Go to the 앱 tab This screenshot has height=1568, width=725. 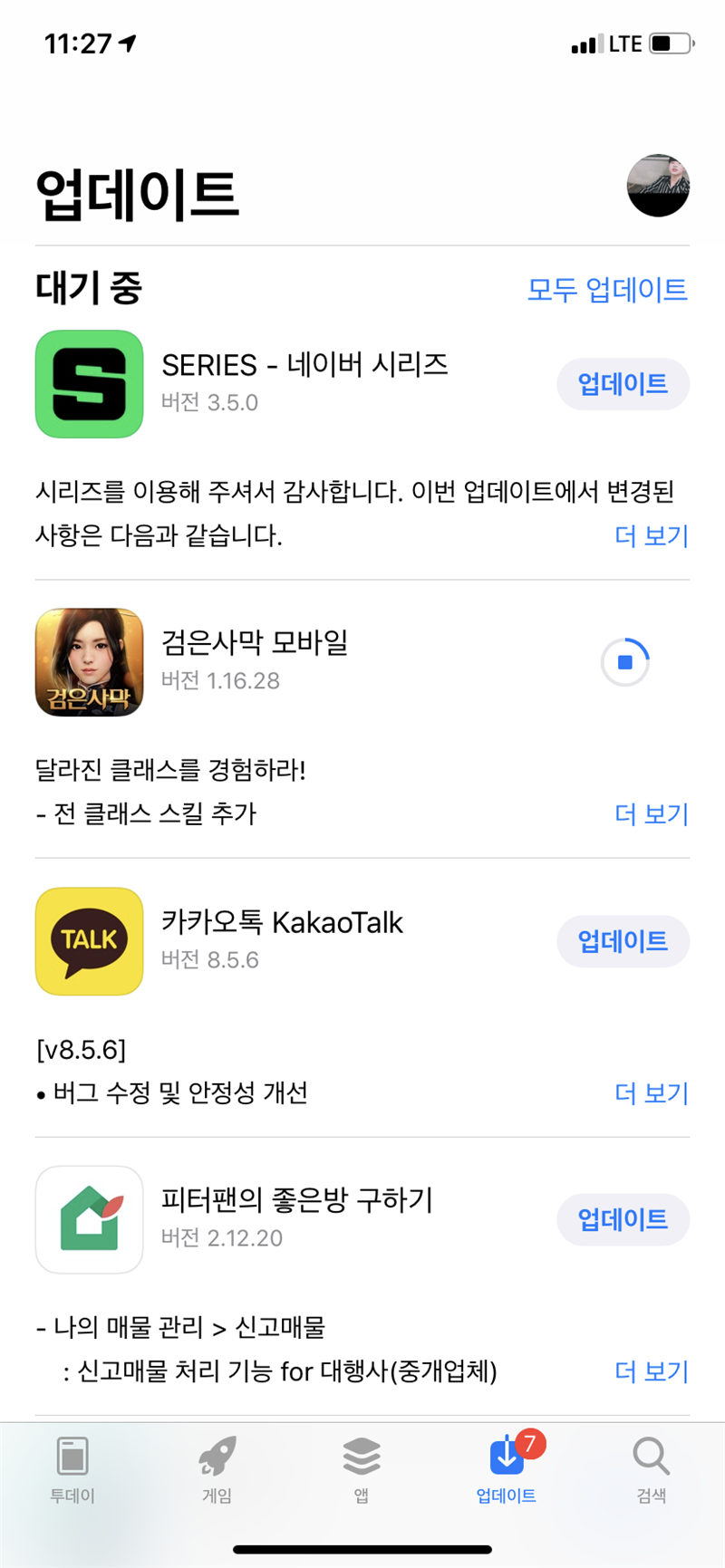click(362, 1469)
